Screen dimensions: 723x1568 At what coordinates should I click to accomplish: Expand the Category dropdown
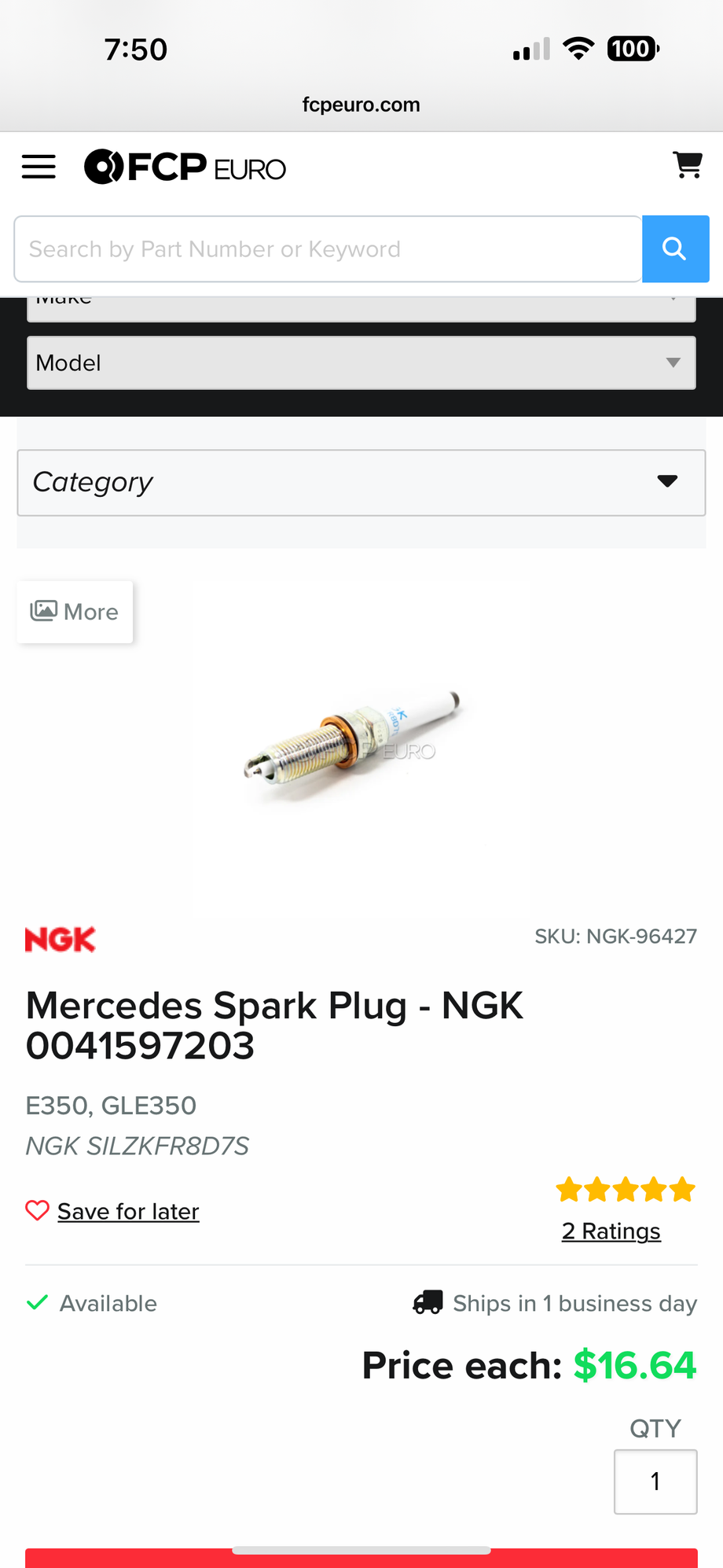[x=361, y=483]
